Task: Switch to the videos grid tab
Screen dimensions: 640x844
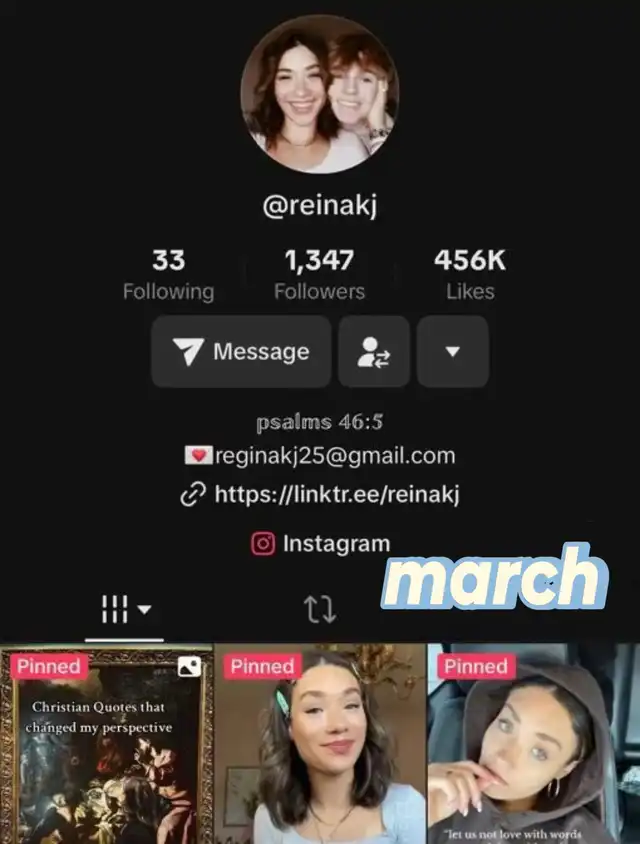Action: click(125, 609)
